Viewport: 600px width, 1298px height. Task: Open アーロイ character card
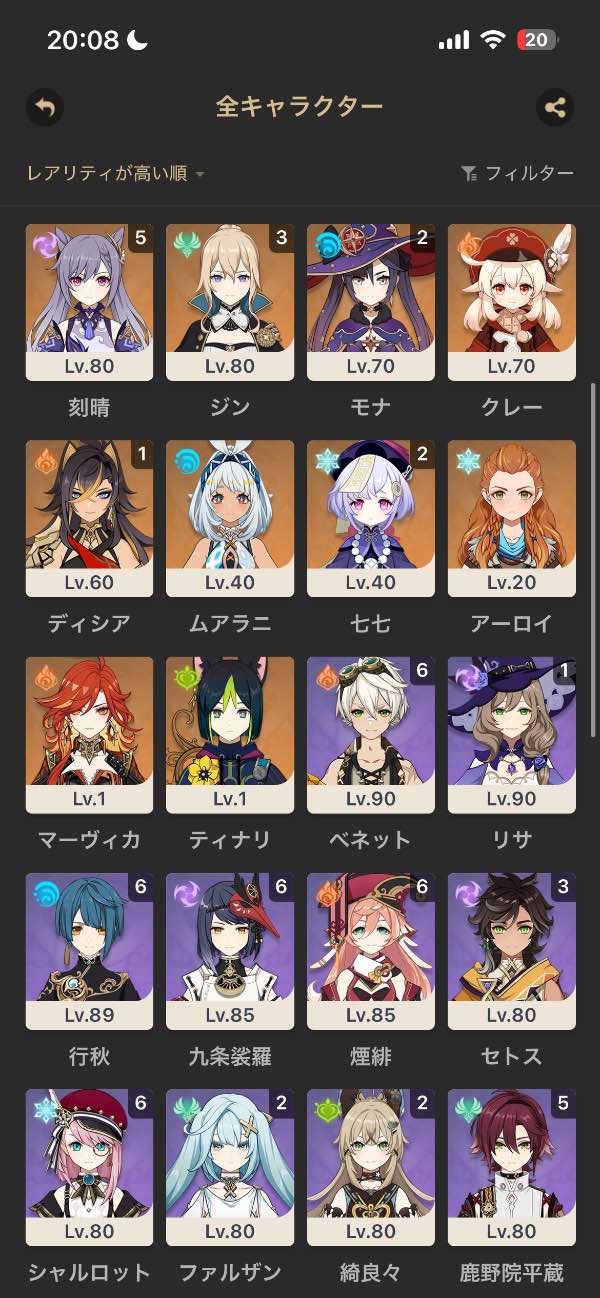pyautogui.click(x=512, y=518)
